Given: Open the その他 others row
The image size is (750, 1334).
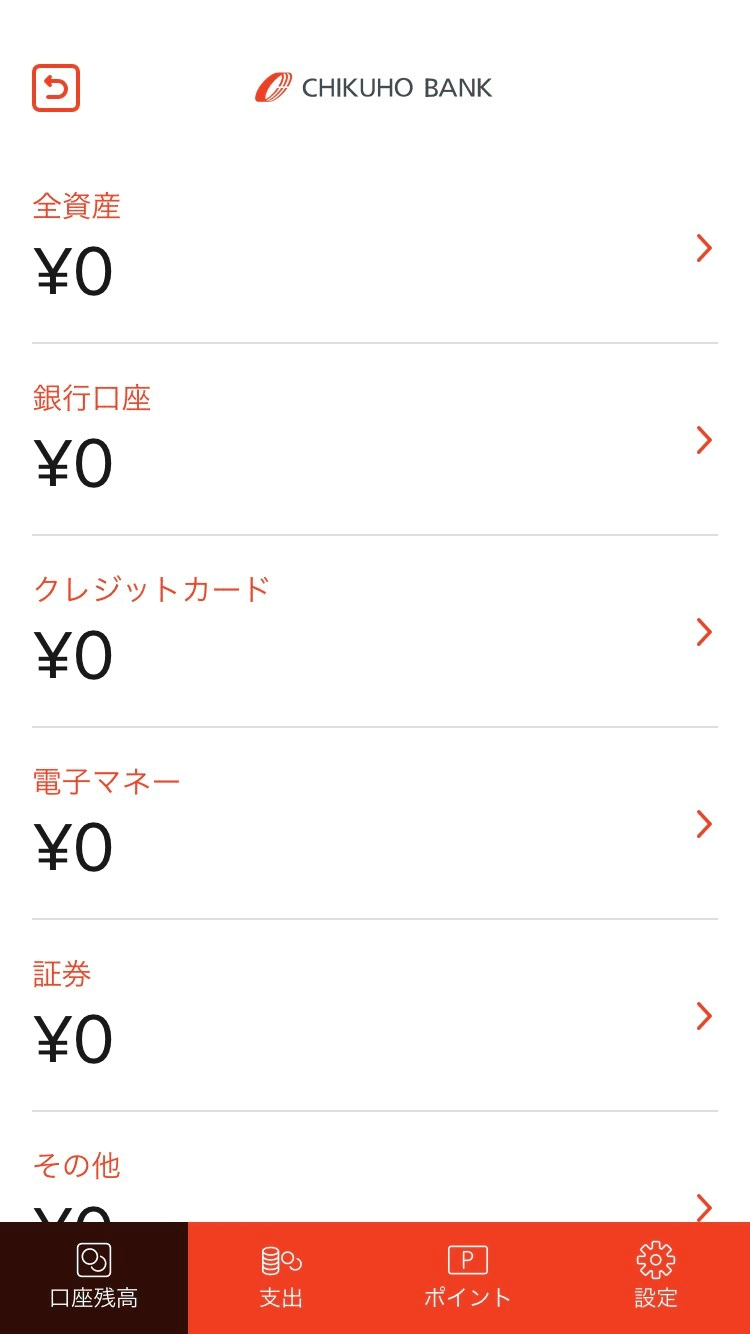Looking at the screenshot, I should [375, 1168].
